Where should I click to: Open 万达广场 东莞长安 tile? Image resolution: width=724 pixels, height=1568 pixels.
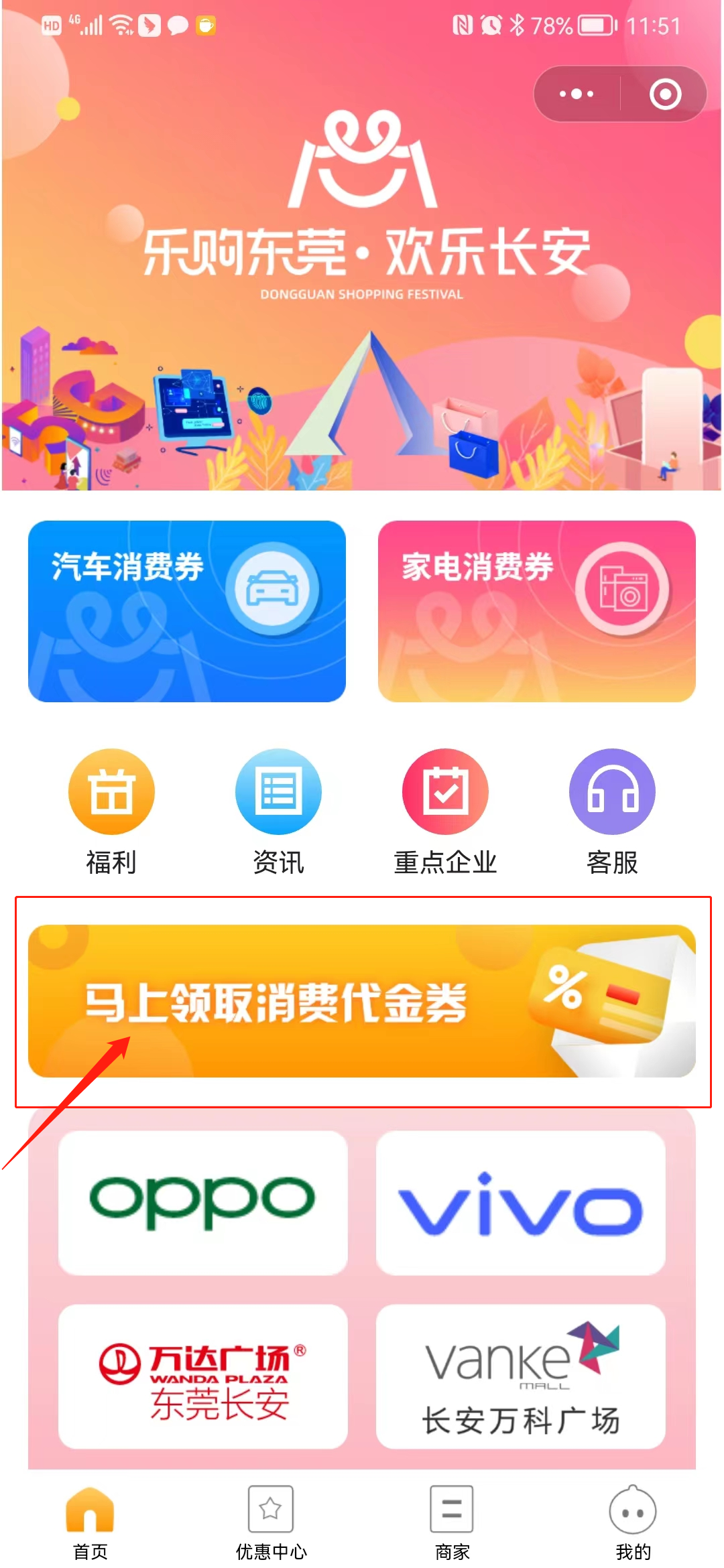coord(202,1376)
